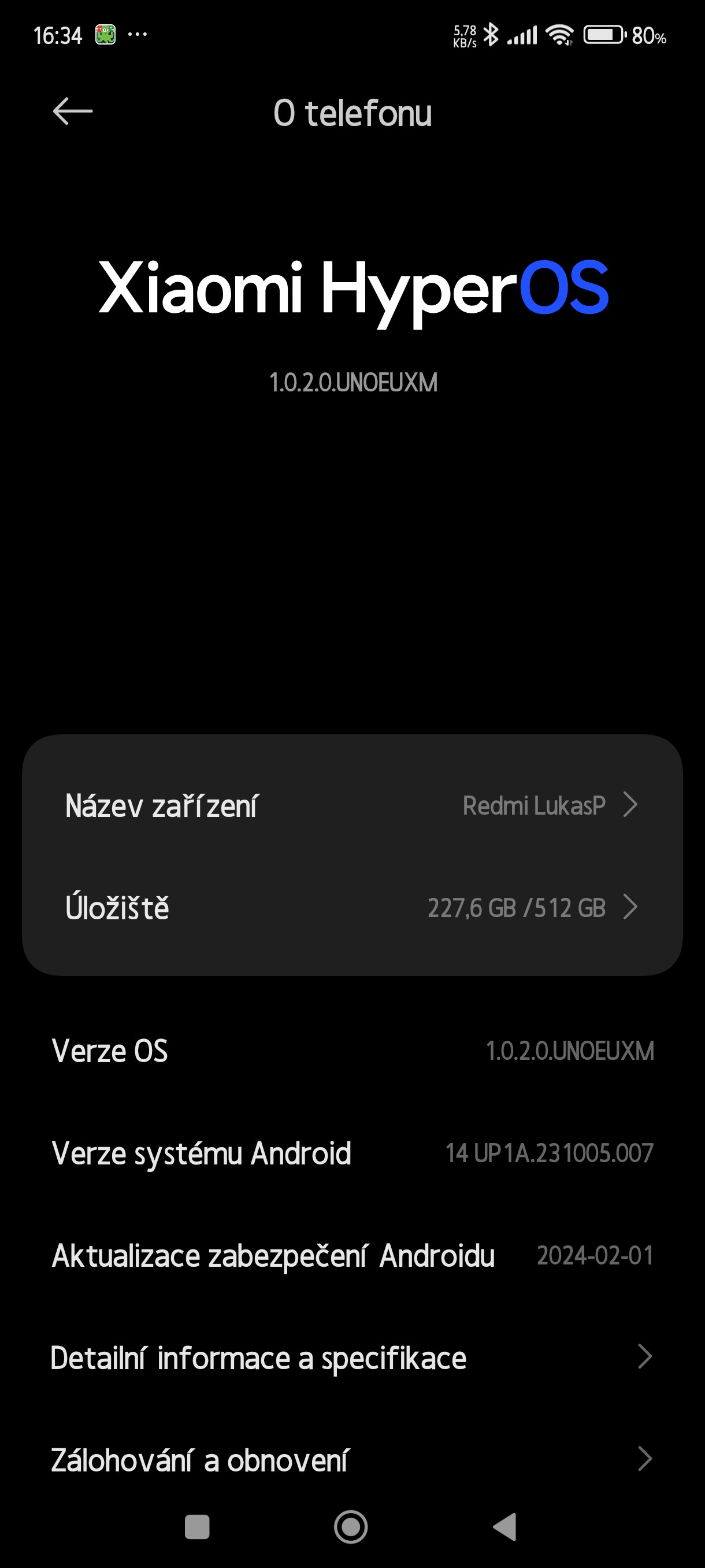Tap the Verze OS row
This screenshot has width=705, height=1568.
(351, 1051)
